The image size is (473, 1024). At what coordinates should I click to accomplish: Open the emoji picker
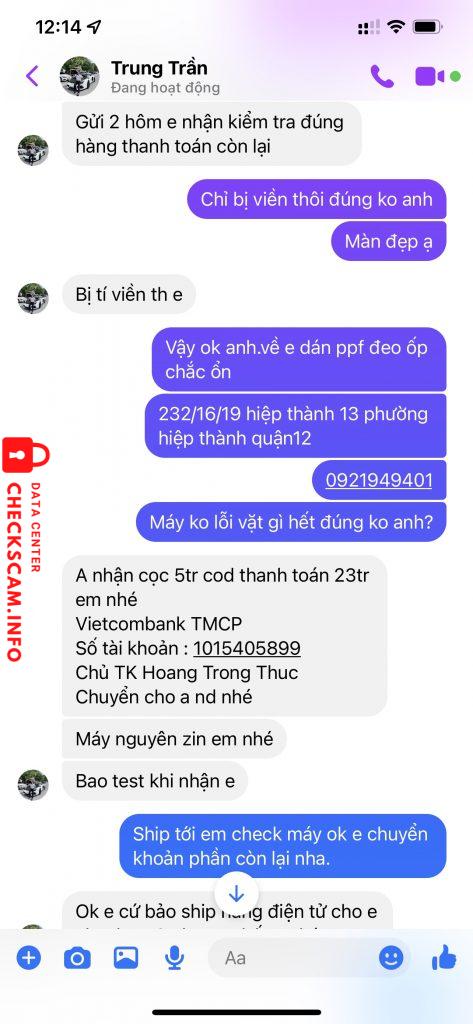(391, 958)
